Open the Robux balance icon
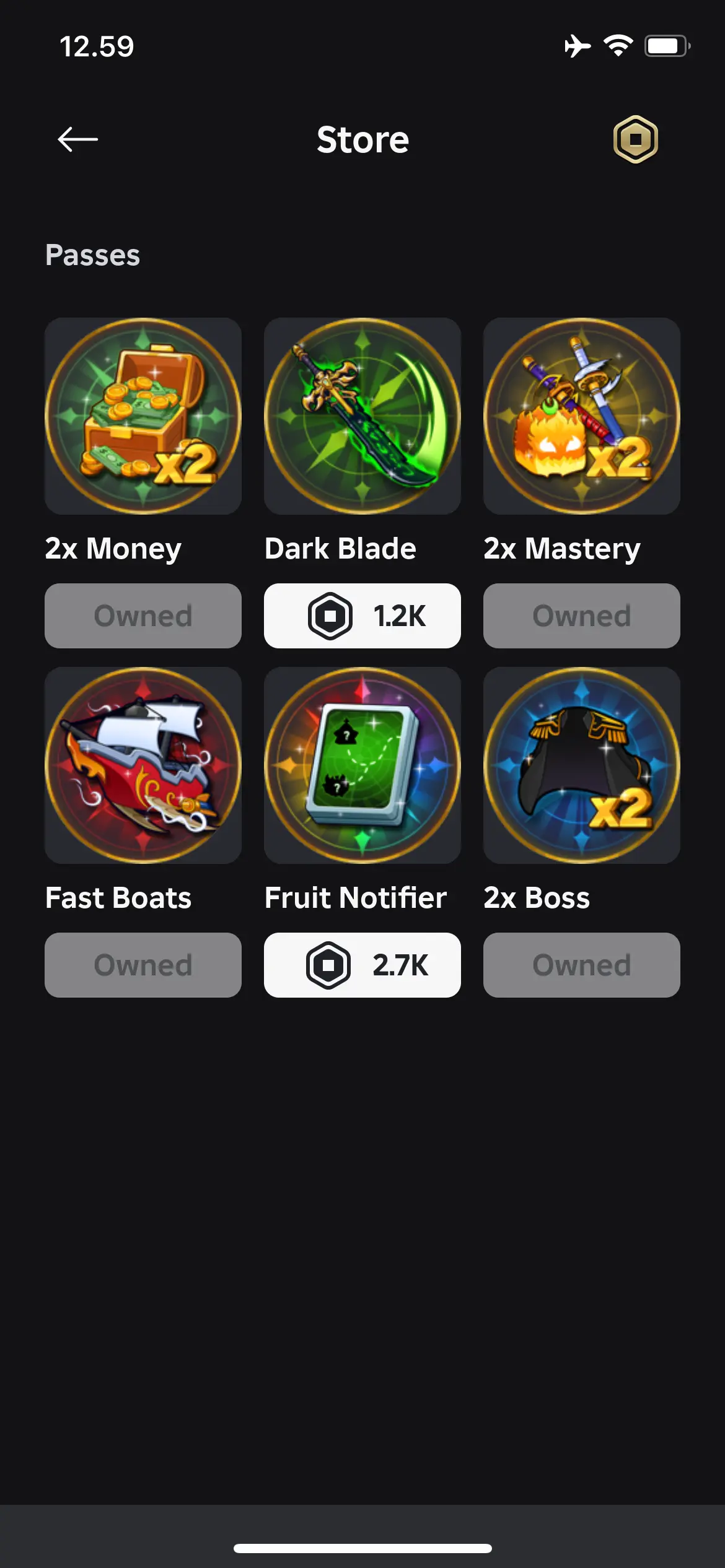The image size is (725, 1568). (x=635, y=139)
